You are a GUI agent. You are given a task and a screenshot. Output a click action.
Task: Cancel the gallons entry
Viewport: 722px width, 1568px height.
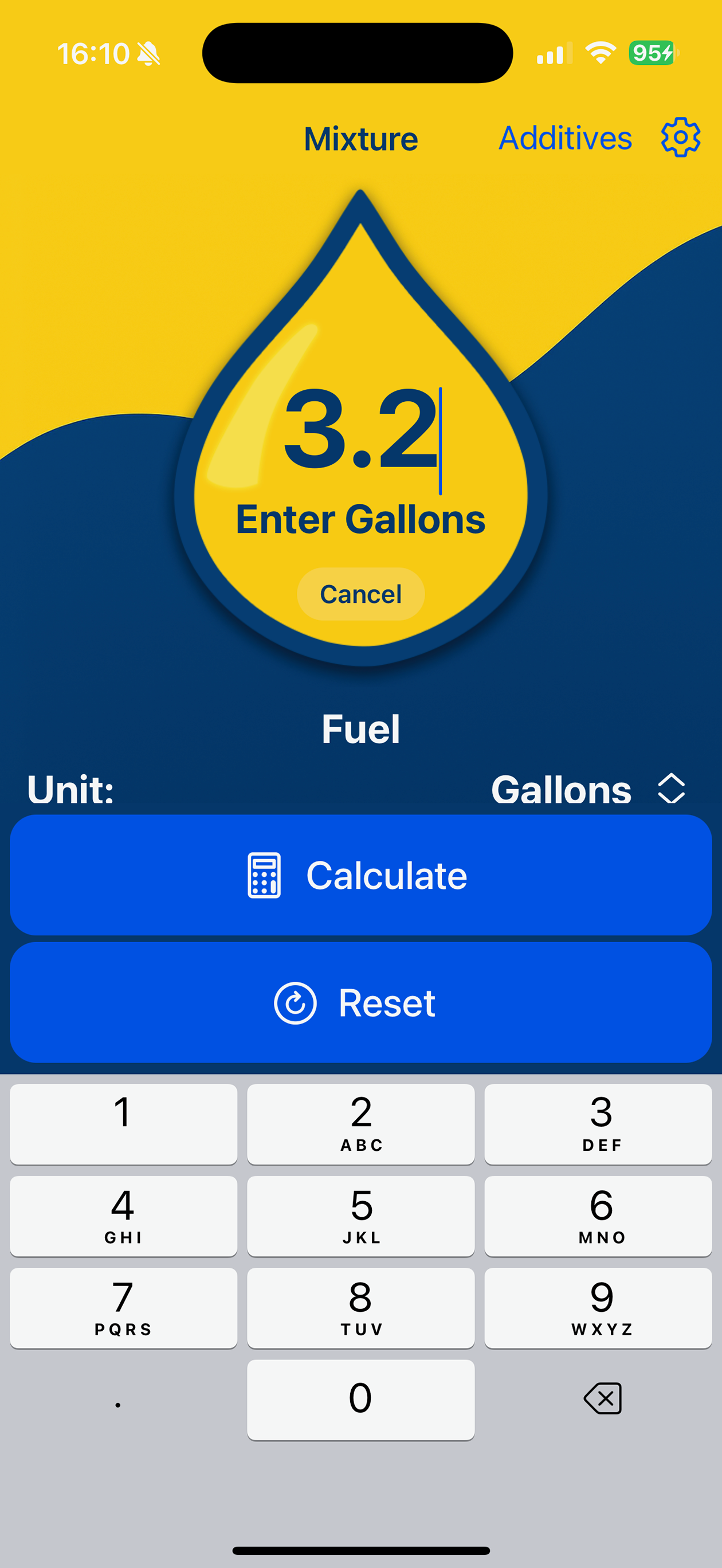361,594
